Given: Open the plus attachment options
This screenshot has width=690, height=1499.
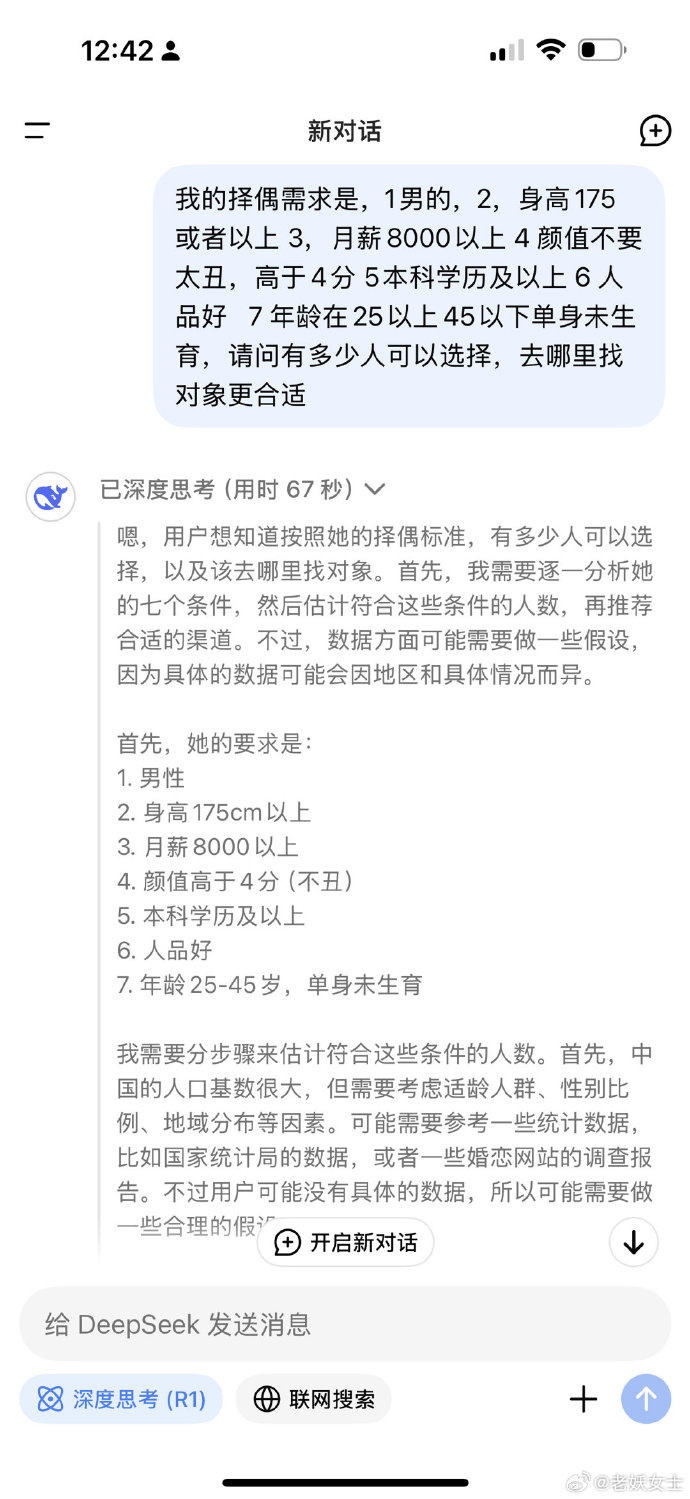Looking at the screenshot, I should point(583,1399).
